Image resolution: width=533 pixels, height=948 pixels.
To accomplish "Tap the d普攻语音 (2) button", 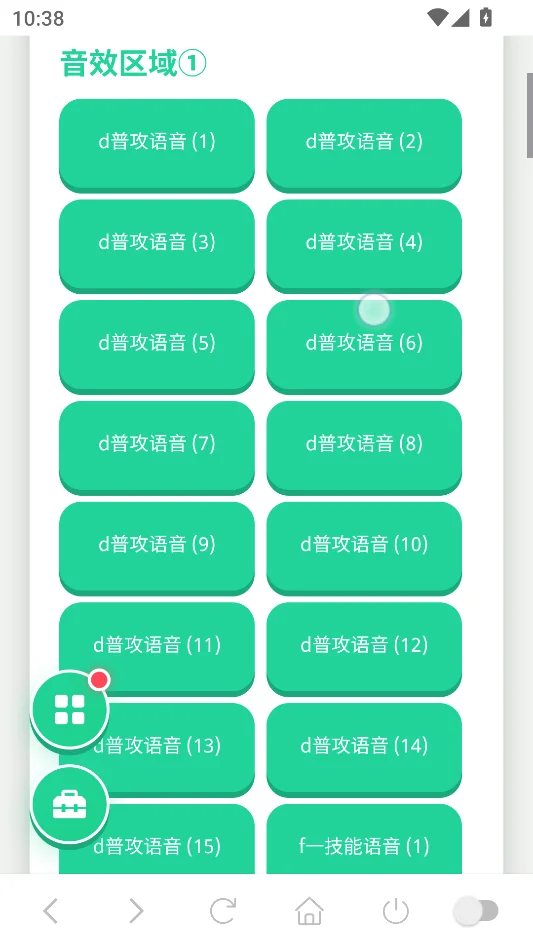I will pos(364,143).
